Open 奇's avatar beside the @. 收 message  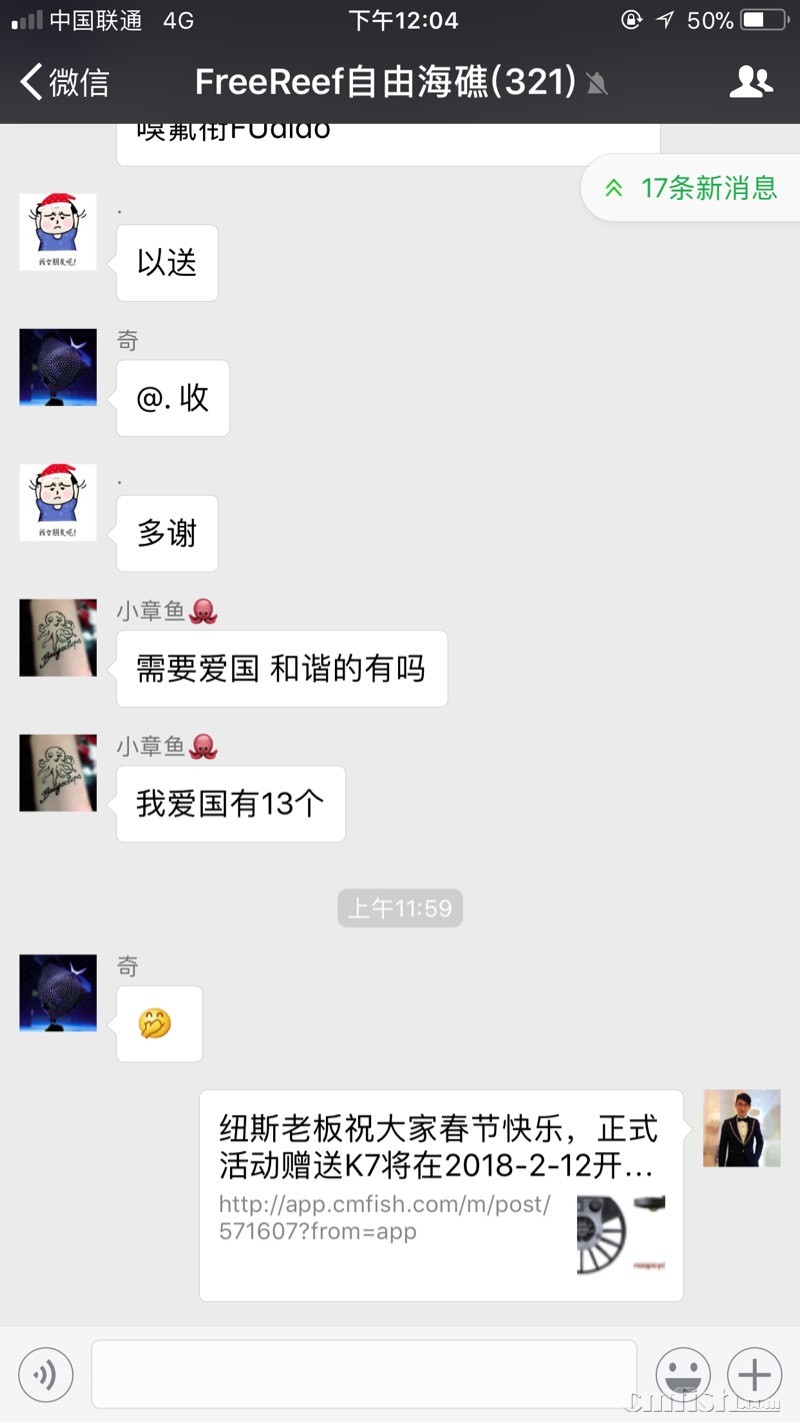click(x=58, y=367)
